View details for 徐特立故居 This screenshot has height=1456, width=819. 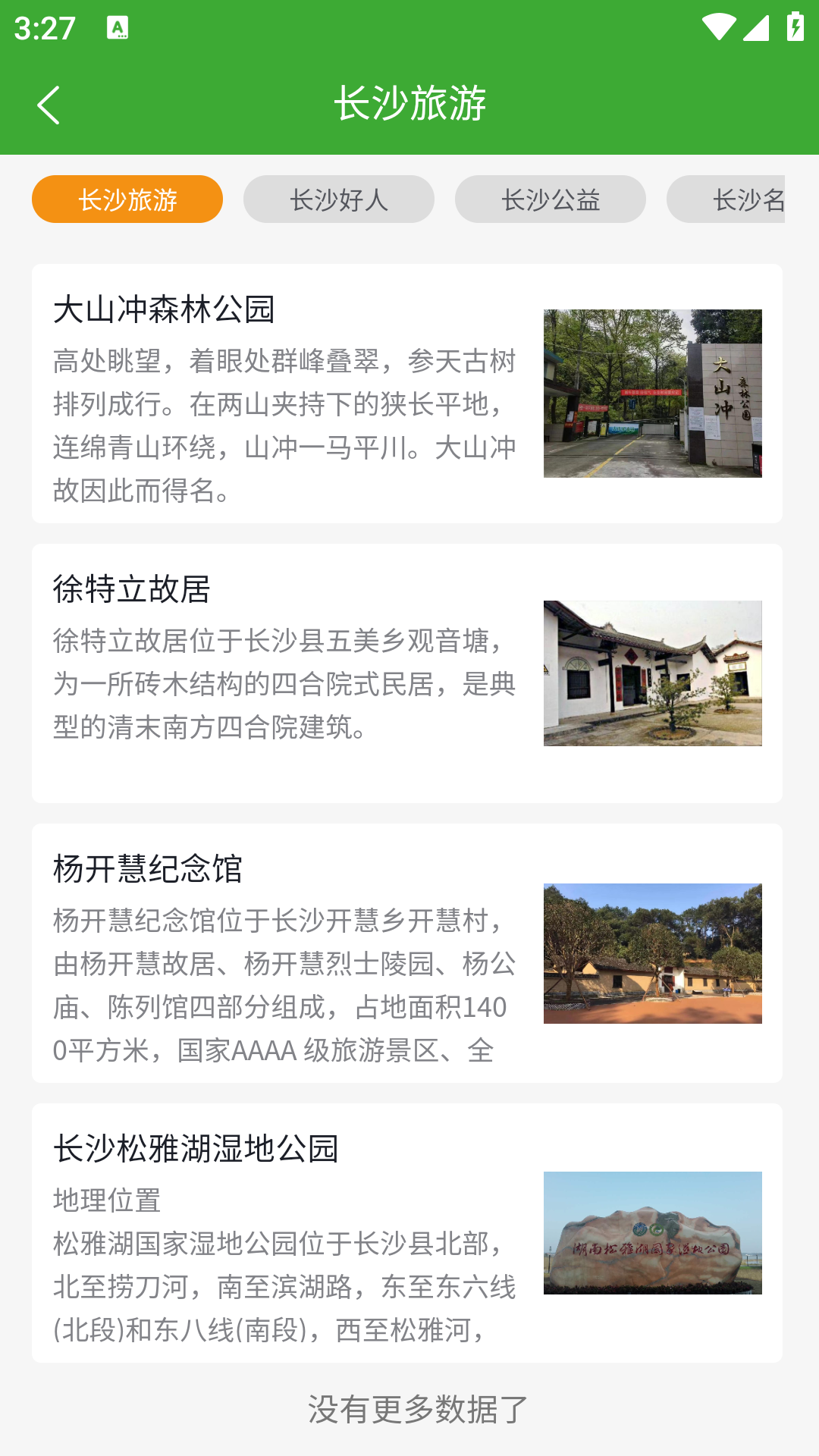[406, 673]
